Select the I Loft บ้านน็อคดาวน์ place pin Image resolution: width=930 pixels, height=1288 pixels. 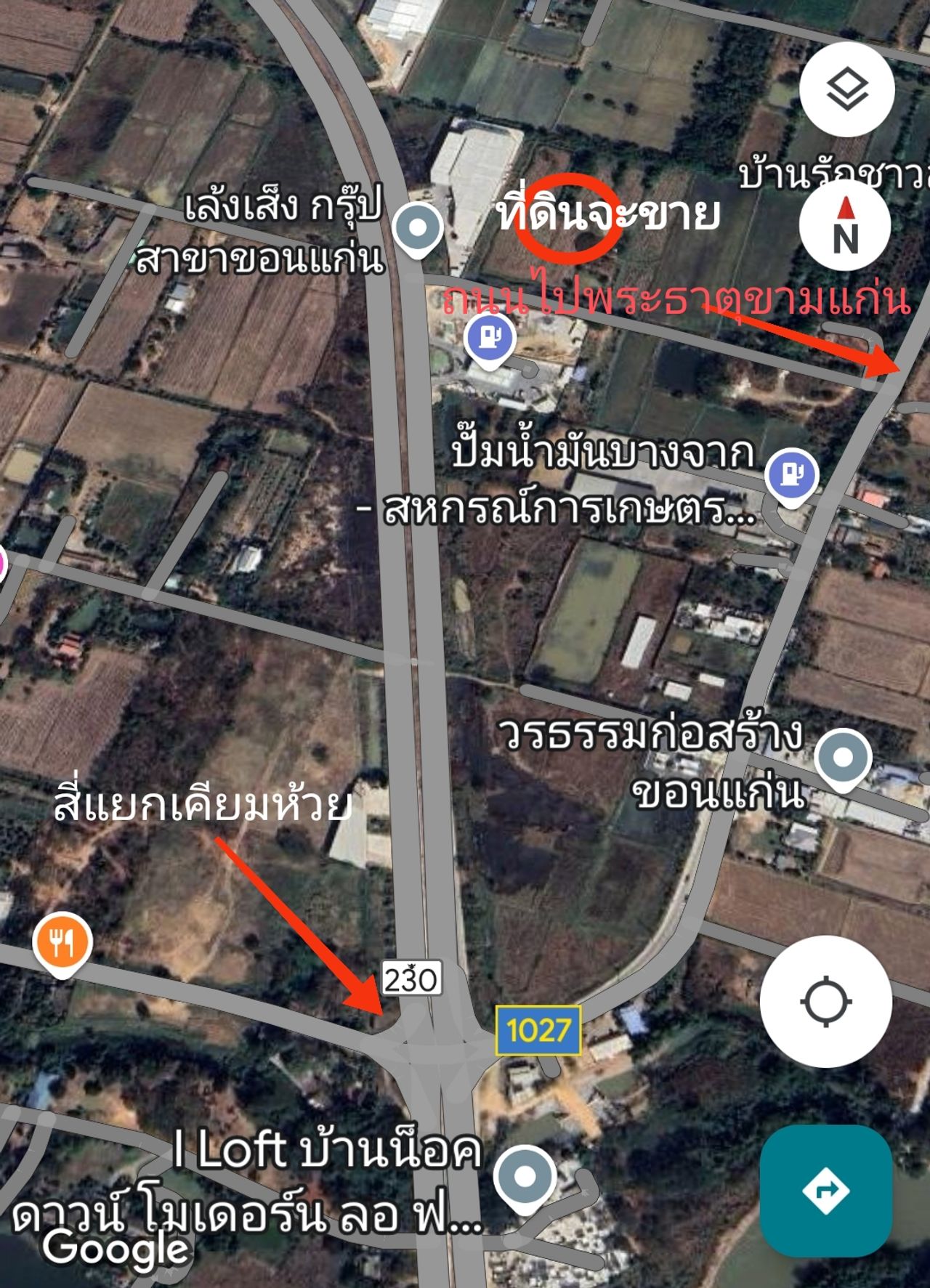525,1177
